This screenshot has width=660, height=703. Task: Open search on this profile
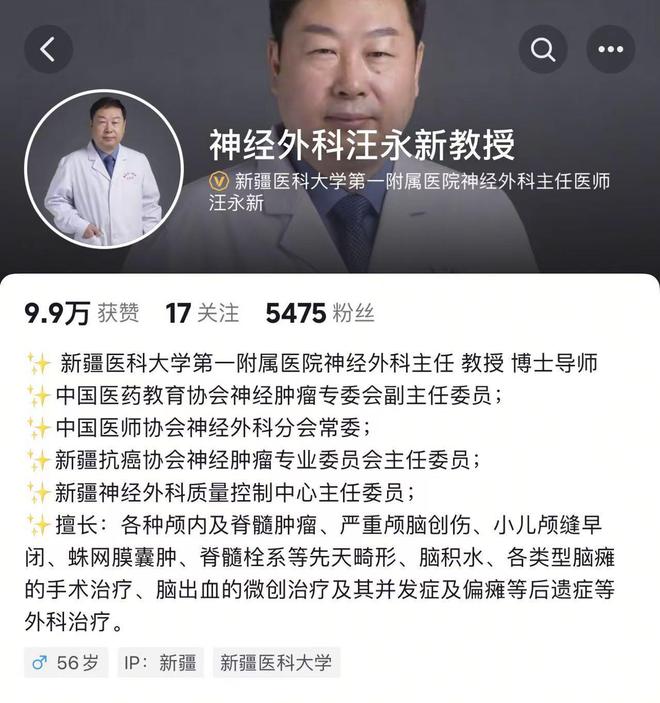point(543,48)
